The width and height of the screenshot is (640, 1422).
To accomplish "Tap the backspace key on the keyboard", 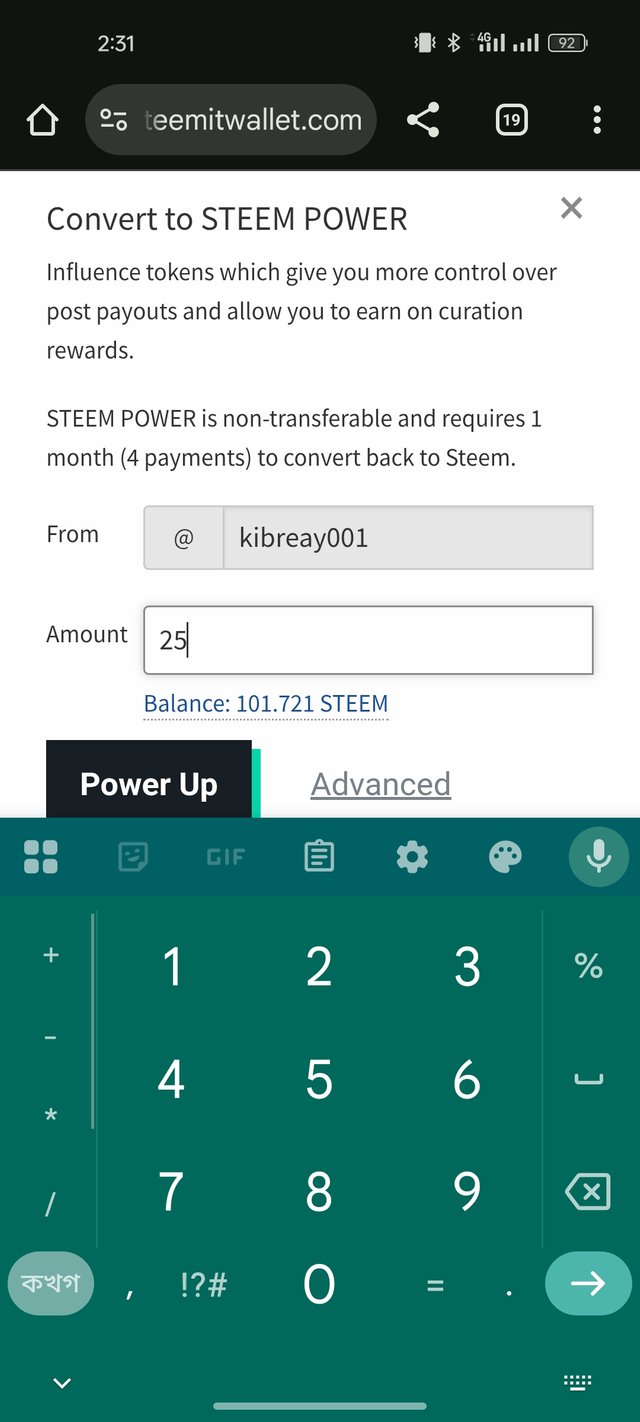I will point(587,1191).
